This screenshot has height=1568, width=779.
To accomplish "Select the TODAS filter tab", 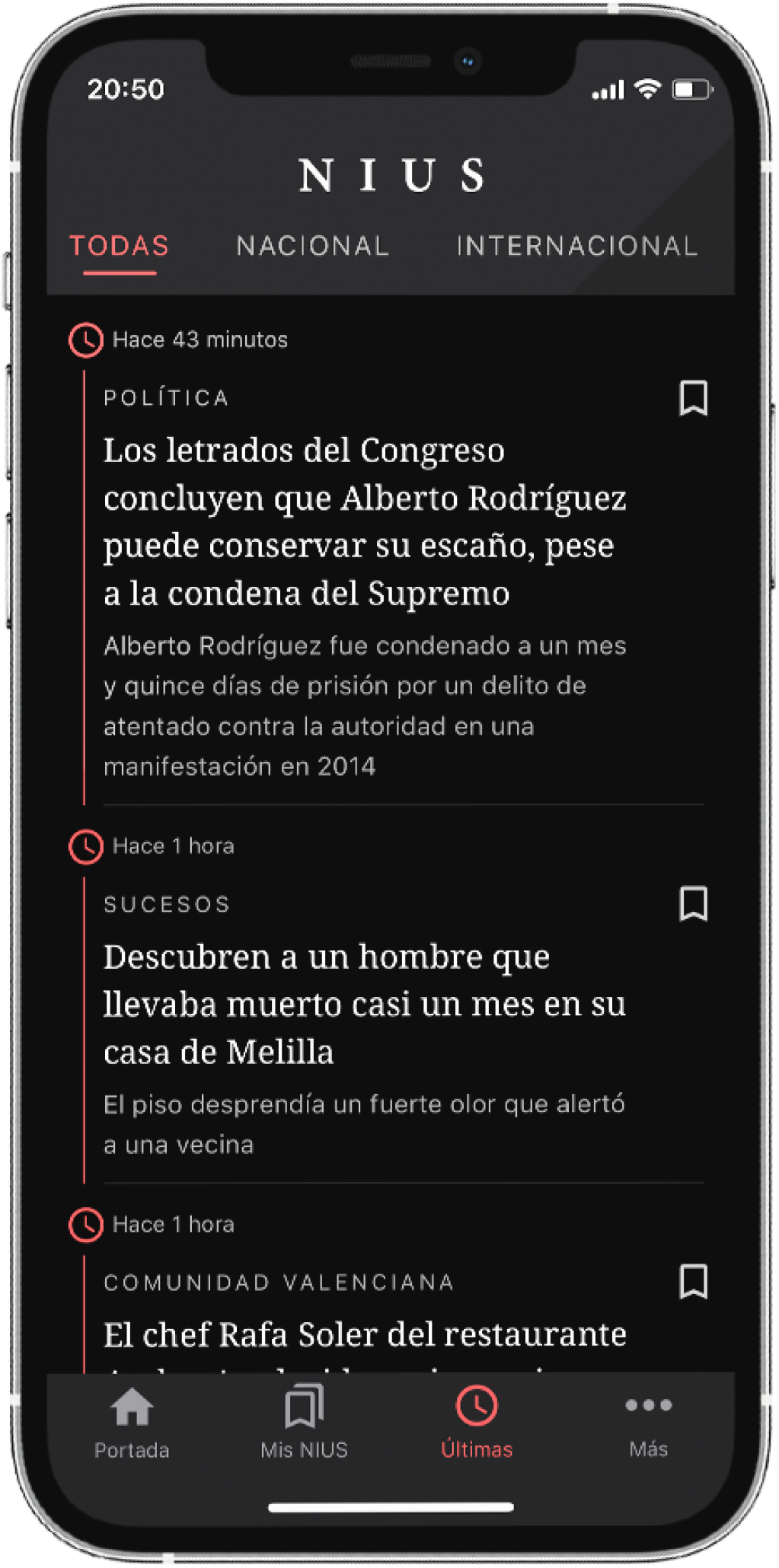I will point(119,245).
